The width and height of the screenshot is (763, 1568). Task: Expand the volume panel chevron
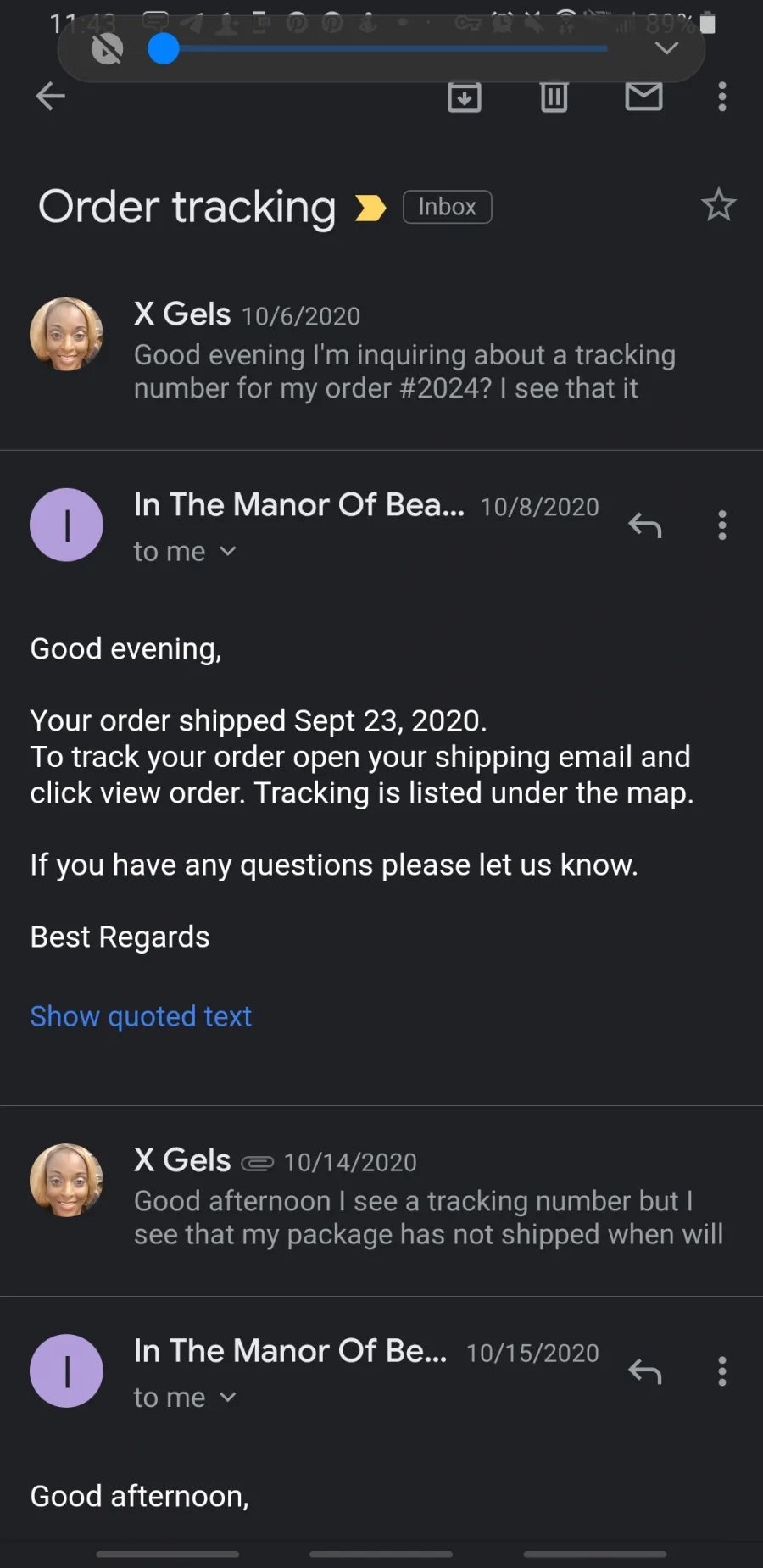[x=668, y=48]
